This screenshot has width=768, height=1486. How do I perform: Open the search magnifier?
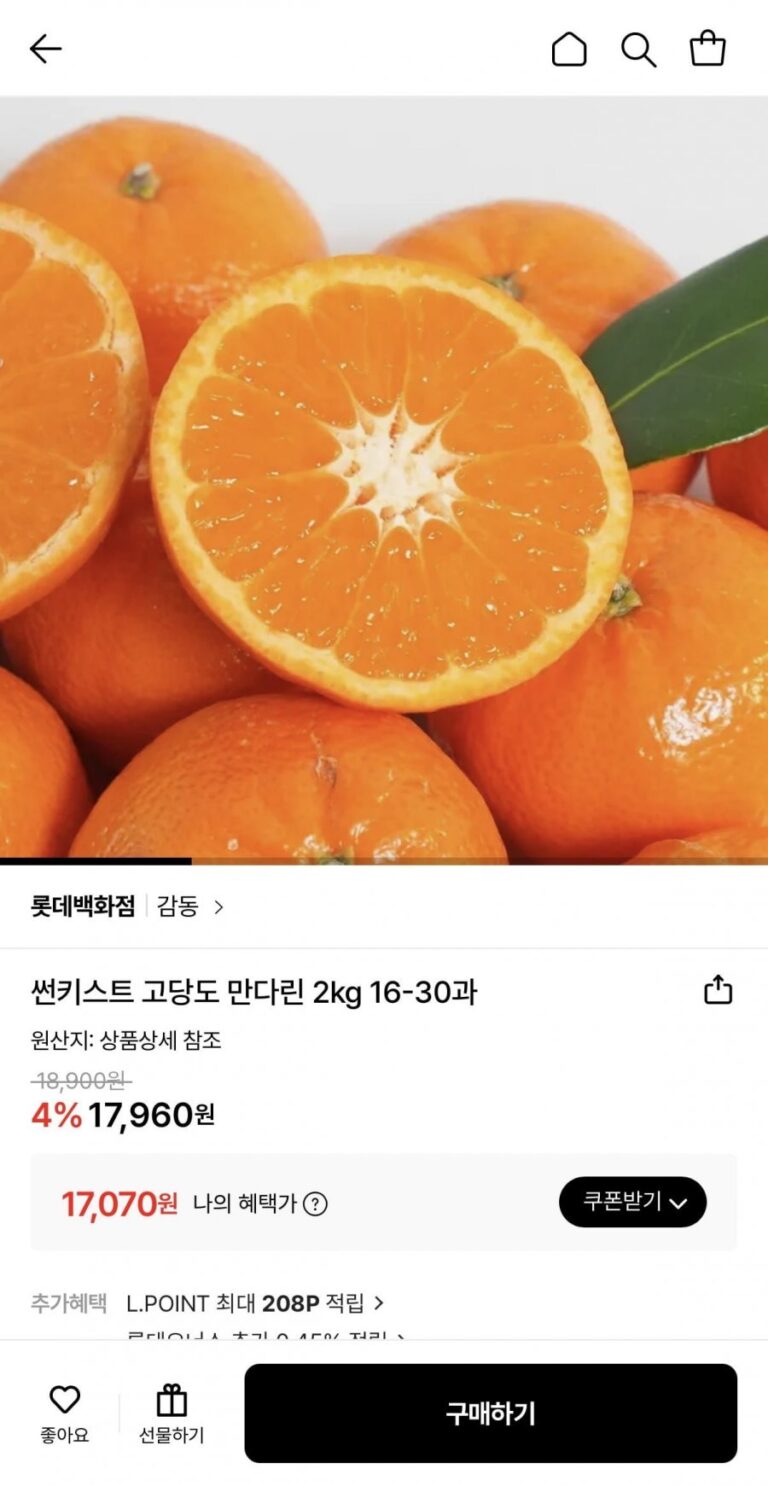638,48
